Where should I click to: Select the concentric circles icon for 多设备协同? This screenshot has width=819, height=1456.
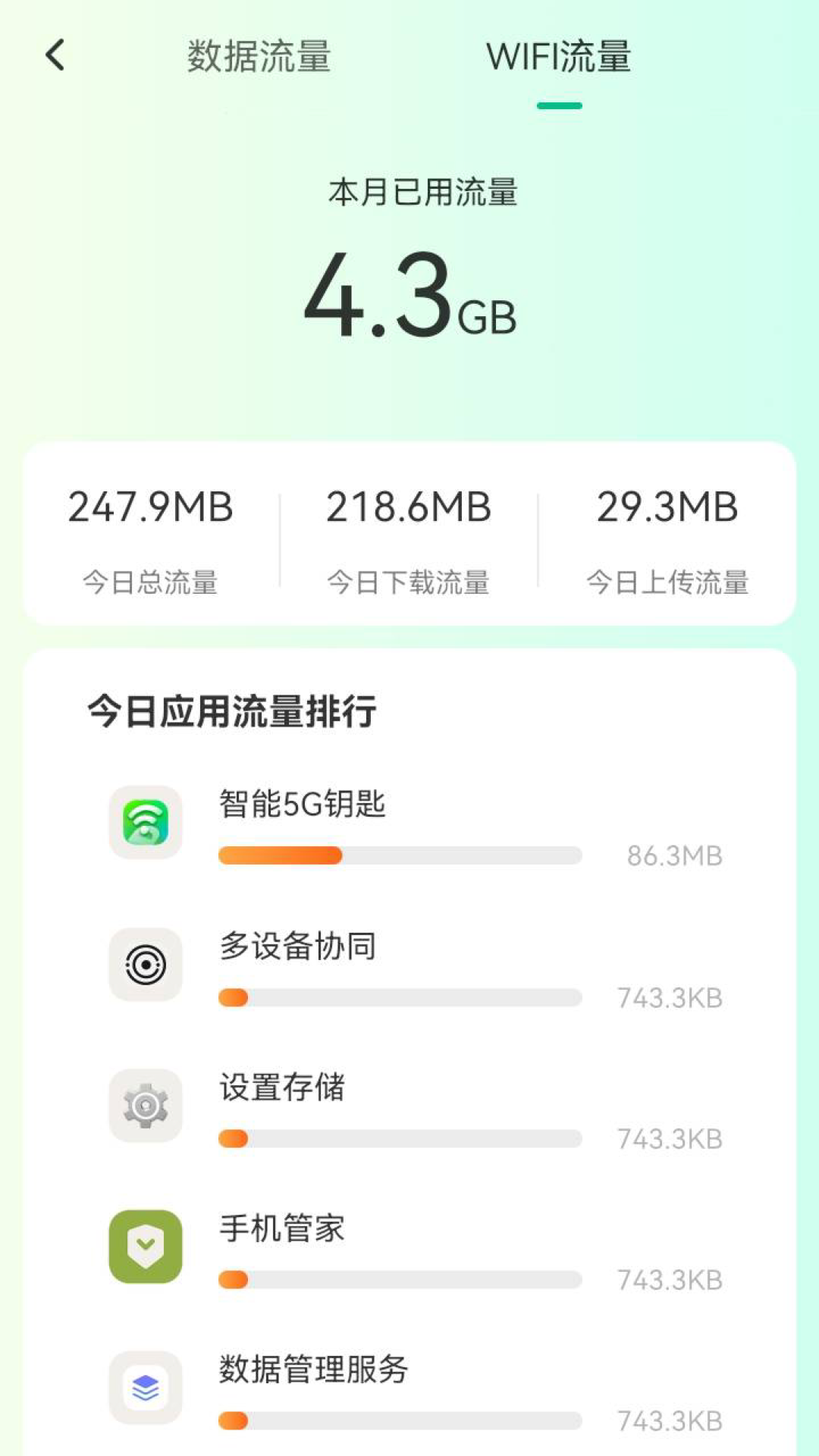(x=146, y=965)
